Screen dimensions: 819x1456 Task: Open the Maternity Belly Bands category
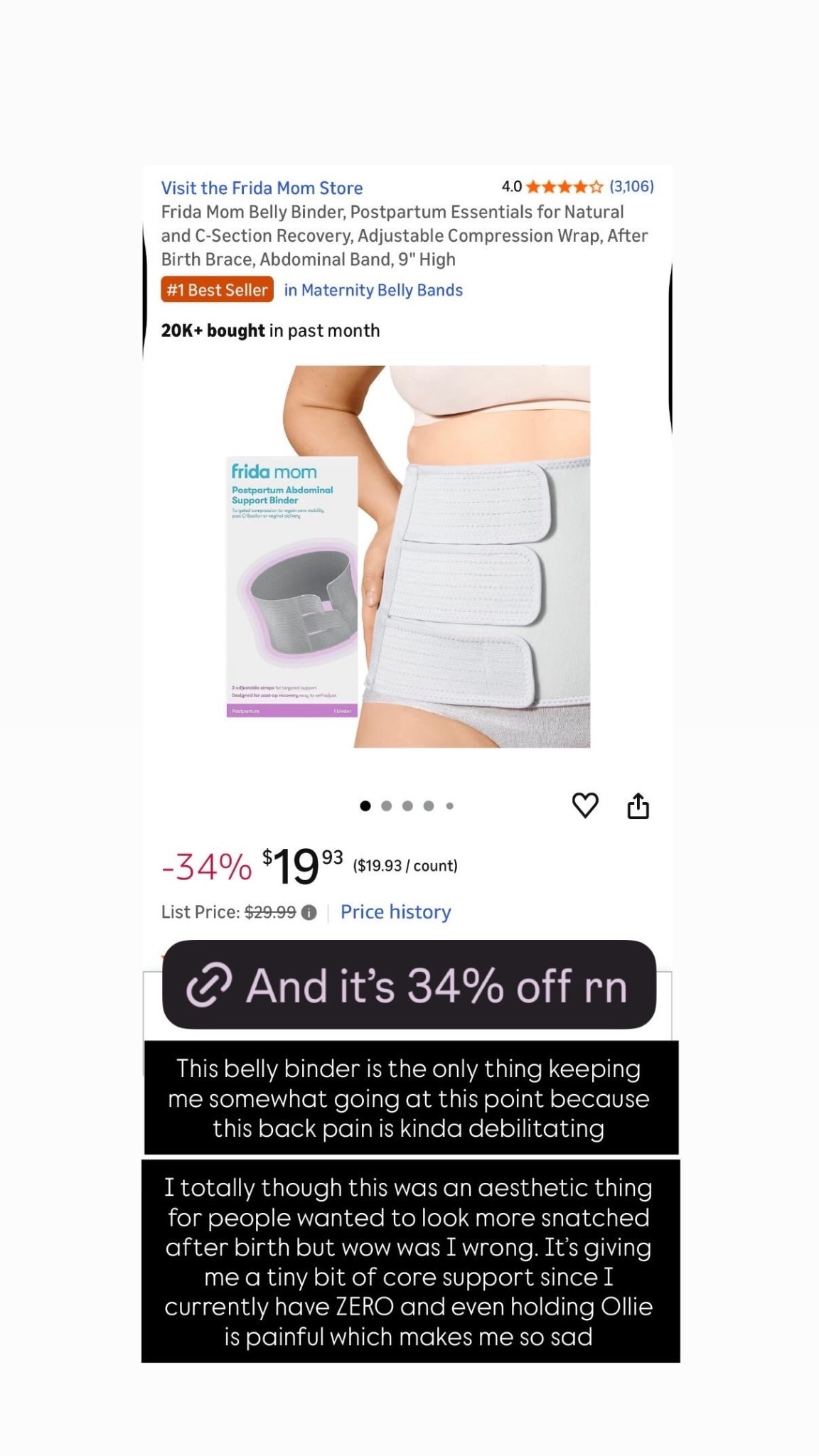click(x=373, y=289)
